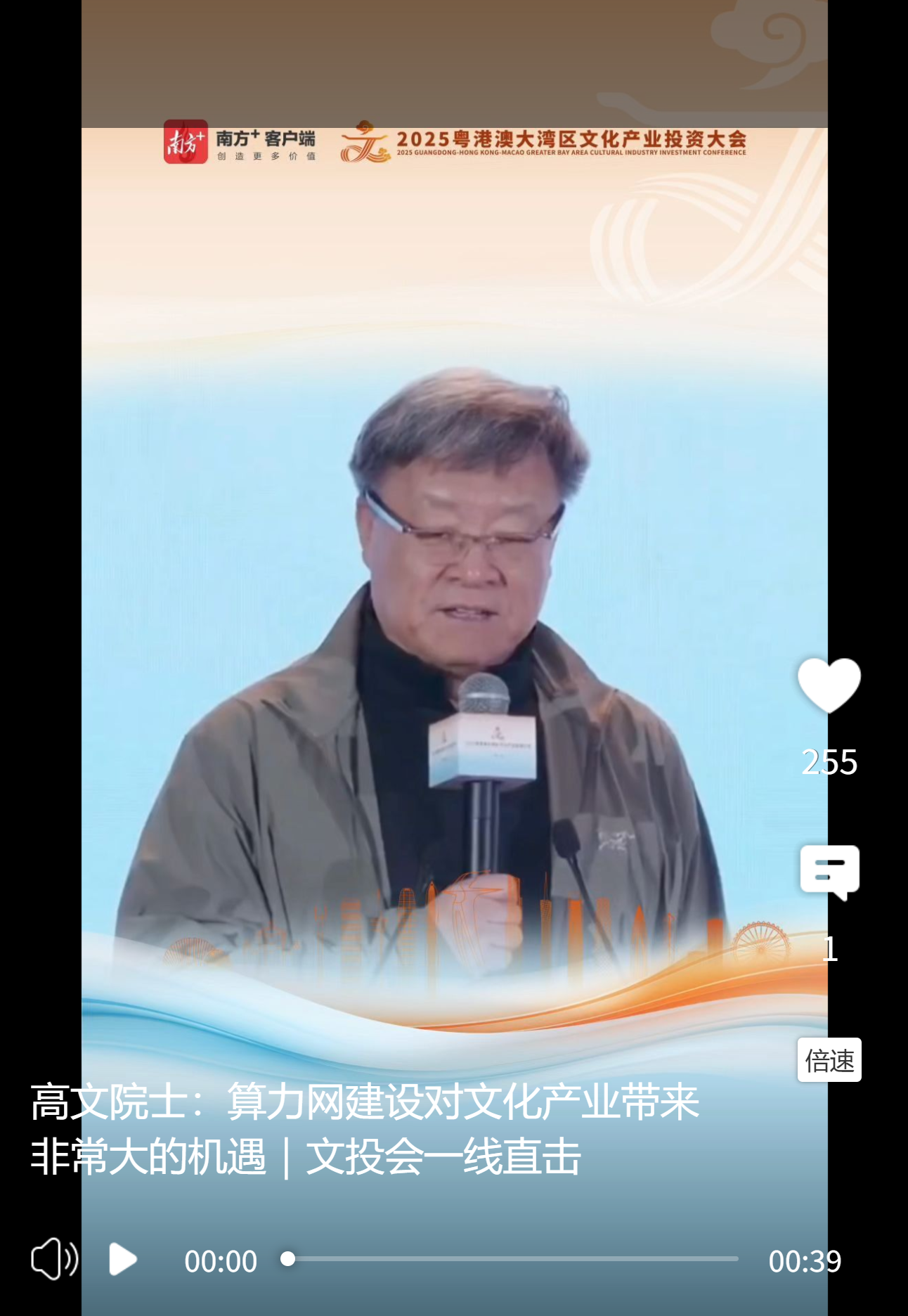This screenshot has width=908, height=1316.
Task: Mute the video sound
Action: tap(54, 1259)
